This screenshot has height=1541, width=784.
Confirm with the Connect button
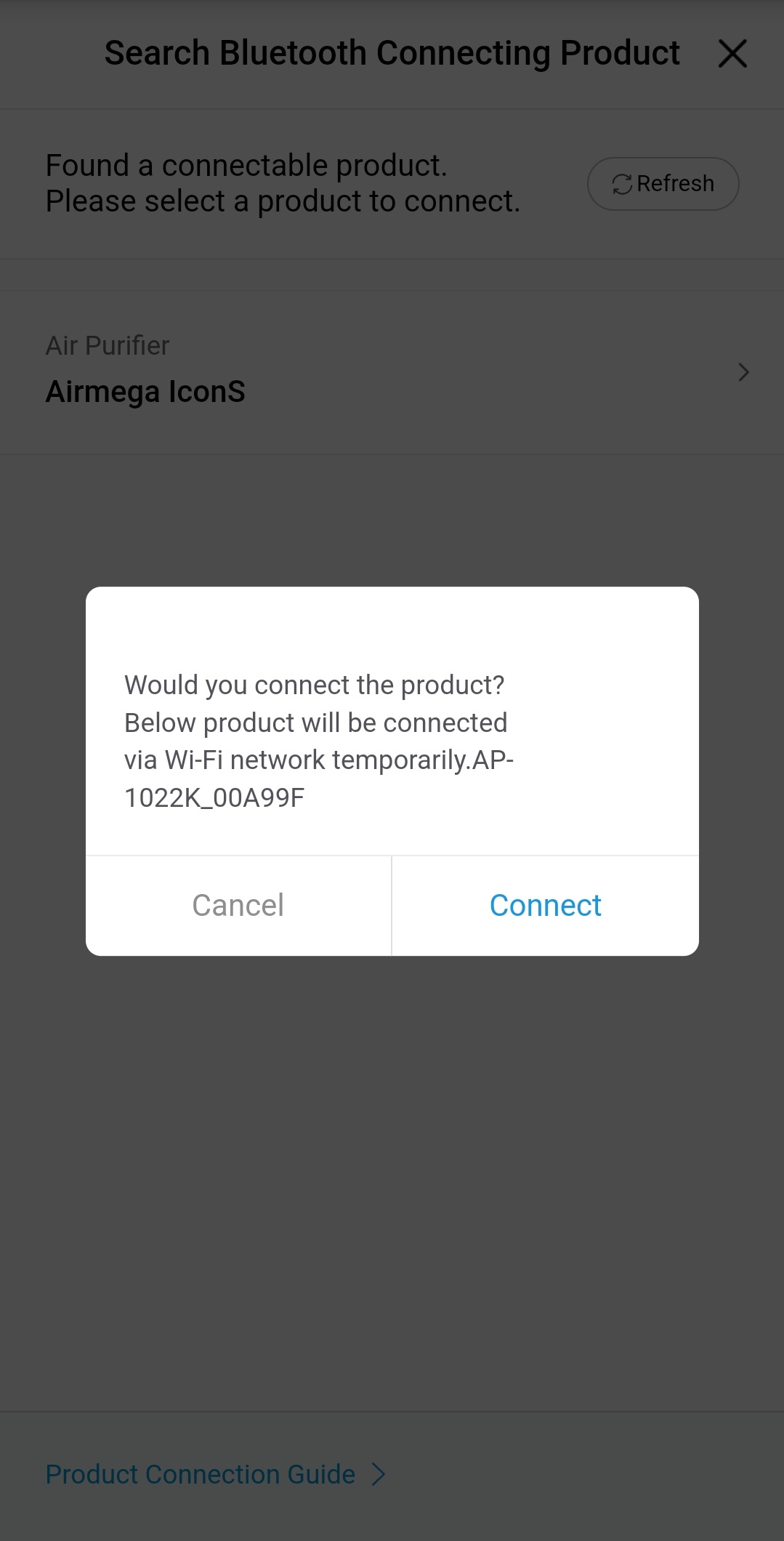pyautogui.click(x=545, y=905)
